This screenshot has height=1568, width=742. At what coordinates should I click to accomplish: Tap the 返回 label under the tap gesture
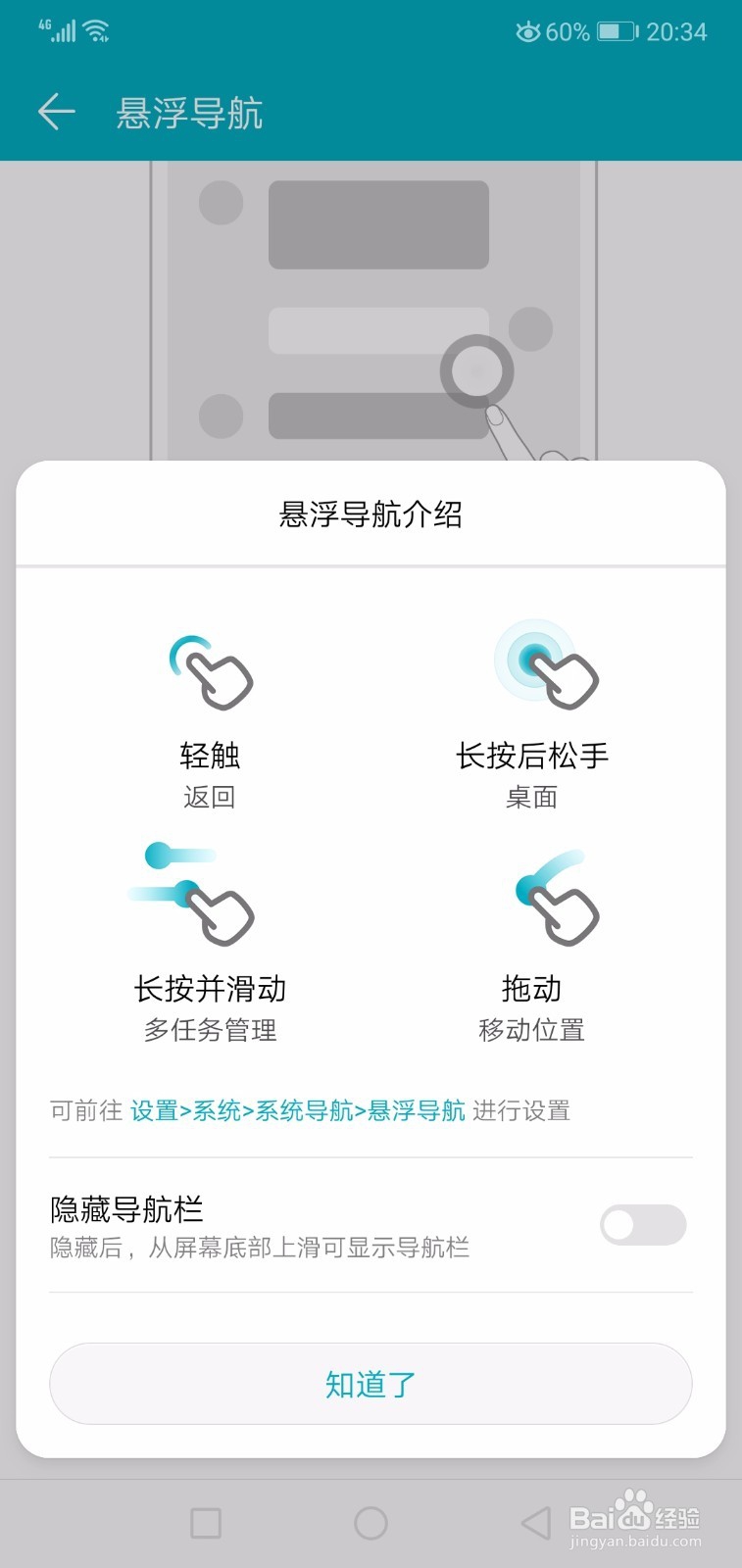[209, 796]
